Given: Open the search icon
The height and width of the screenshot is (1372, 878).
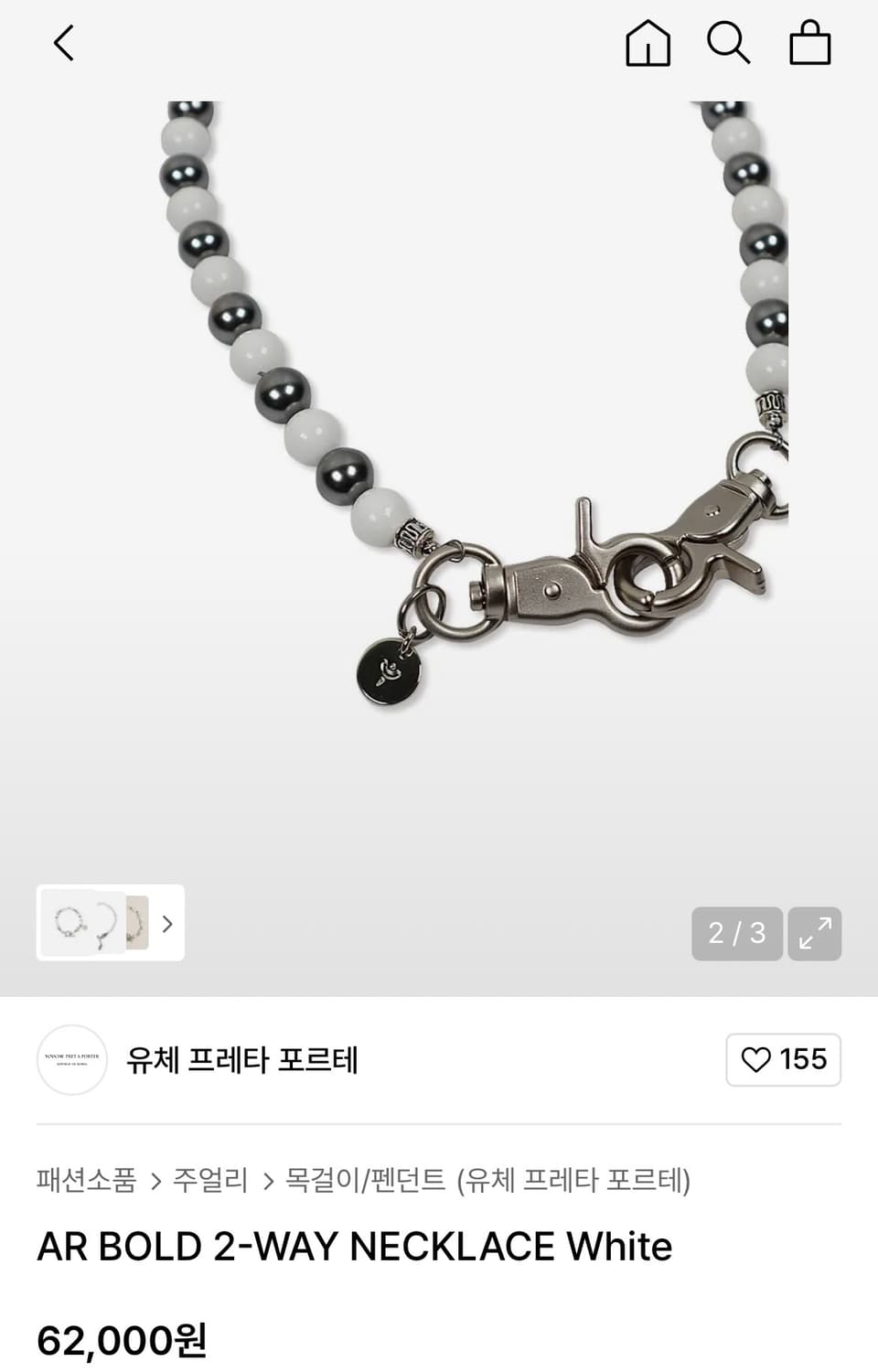Looking at the screenshot, I should coord(728,42).
